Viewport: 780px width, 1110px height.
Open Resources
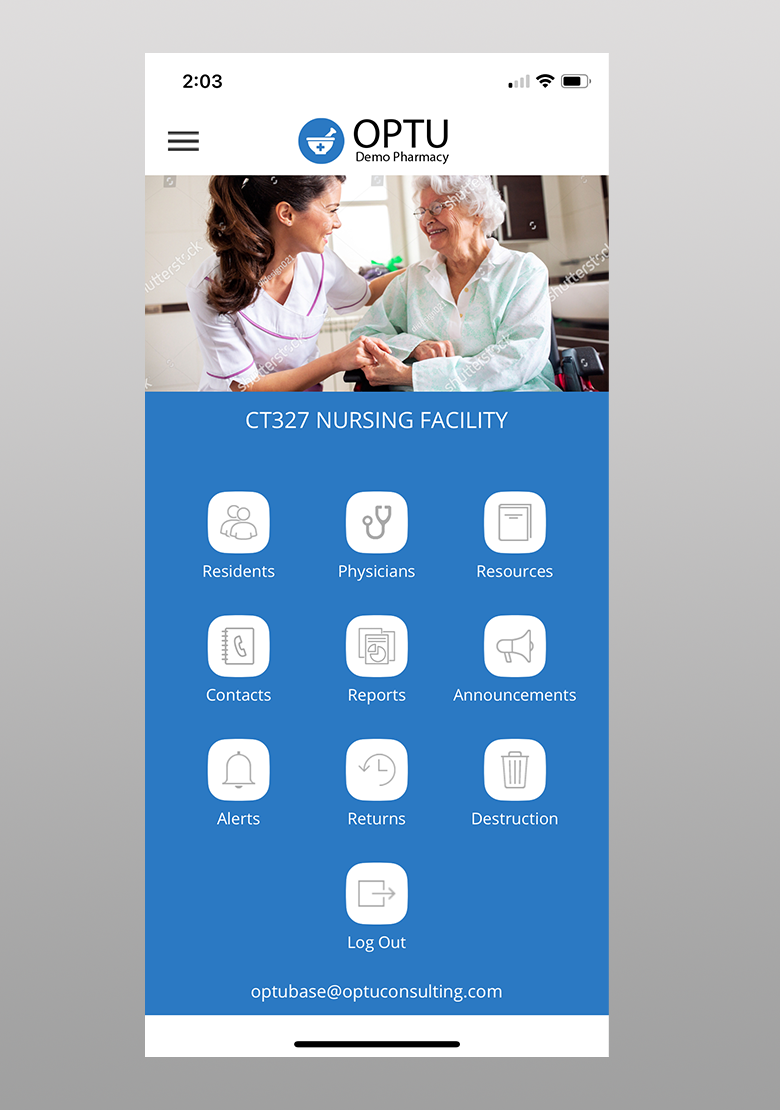514,523
